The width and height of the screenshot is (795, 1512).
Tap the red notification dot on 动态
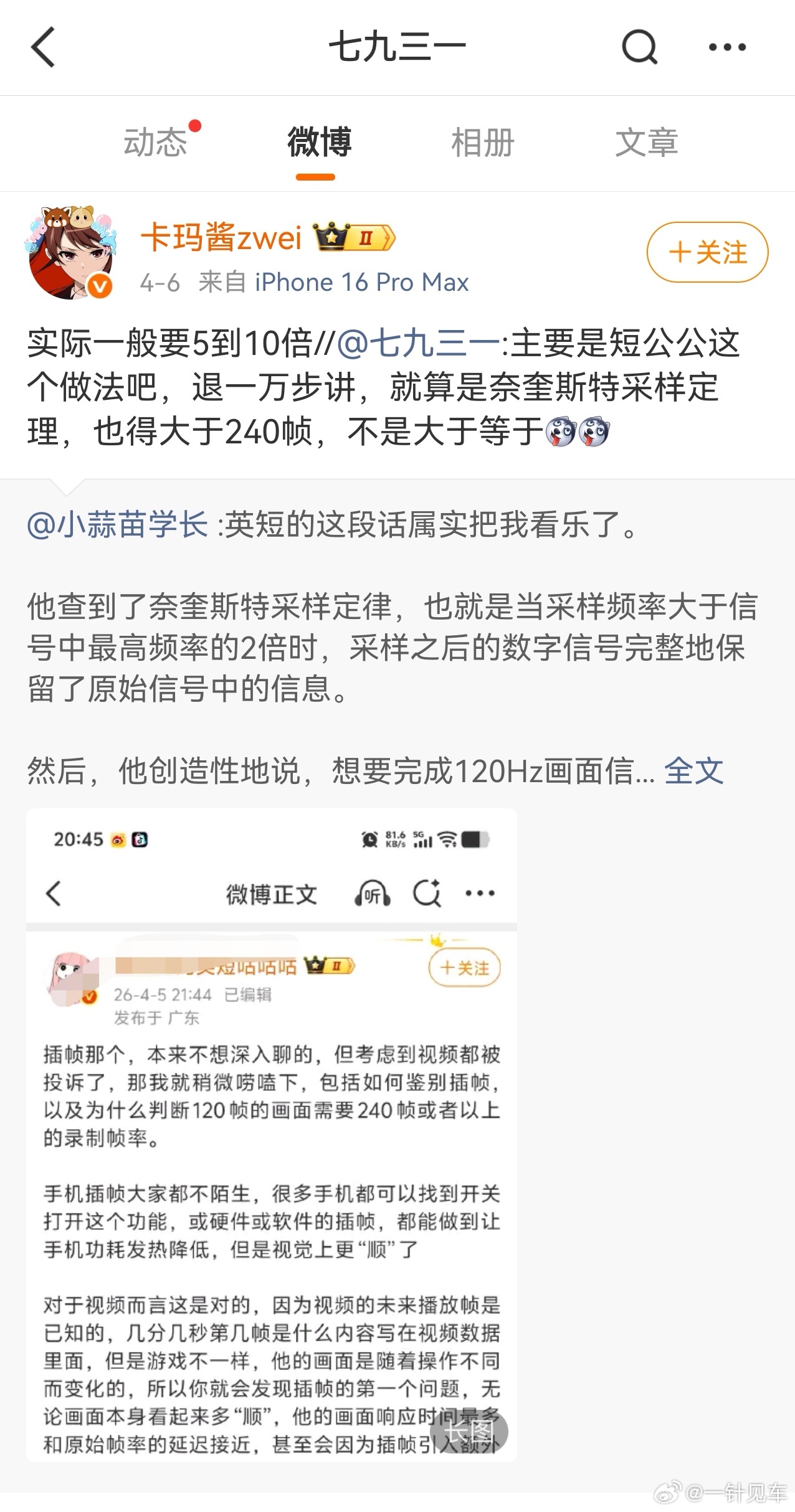pyautogui.click(x=193, y=125)
